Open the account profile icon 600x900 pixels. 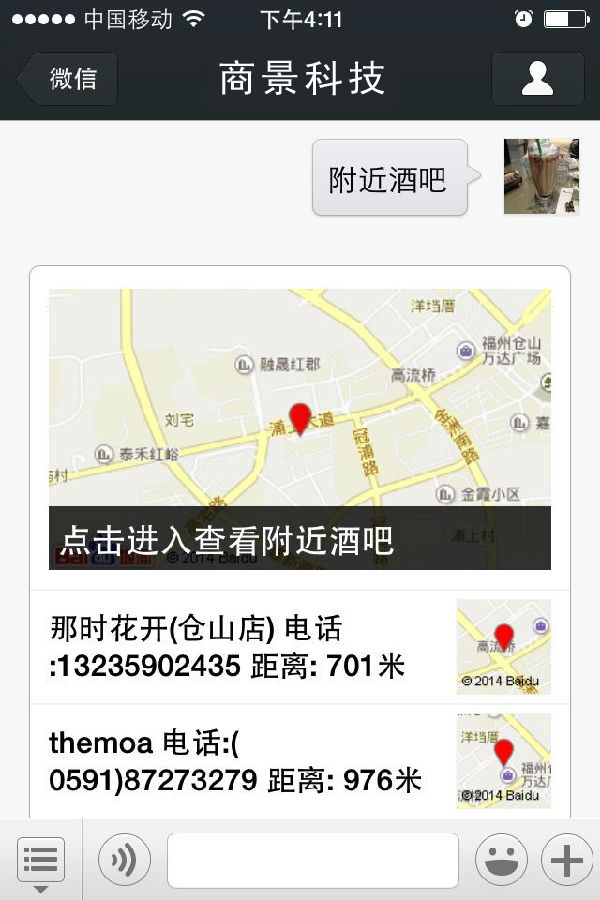tap(537, 79)
